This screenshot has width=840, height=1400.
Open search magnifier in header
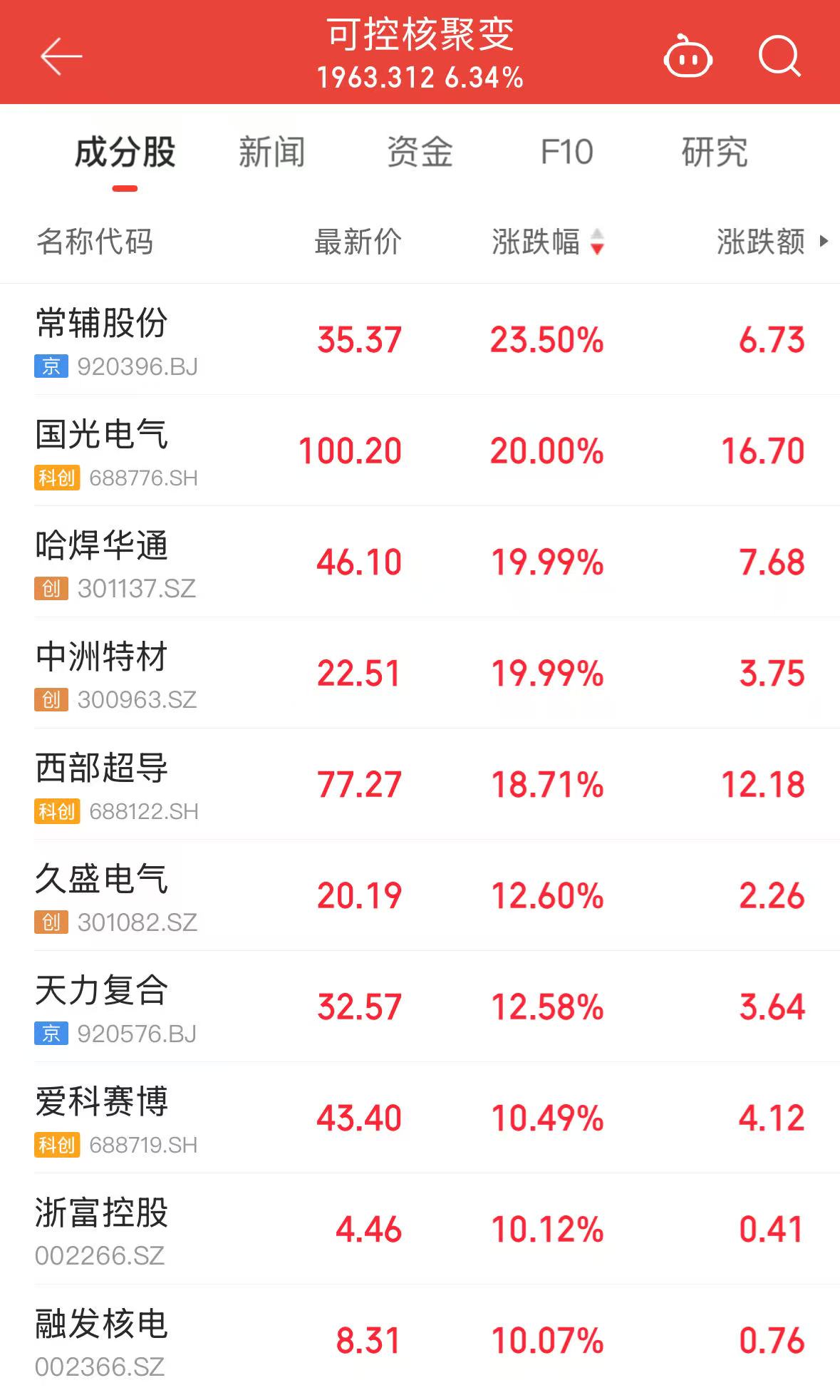pyautogui.click(x=779, y=56)
